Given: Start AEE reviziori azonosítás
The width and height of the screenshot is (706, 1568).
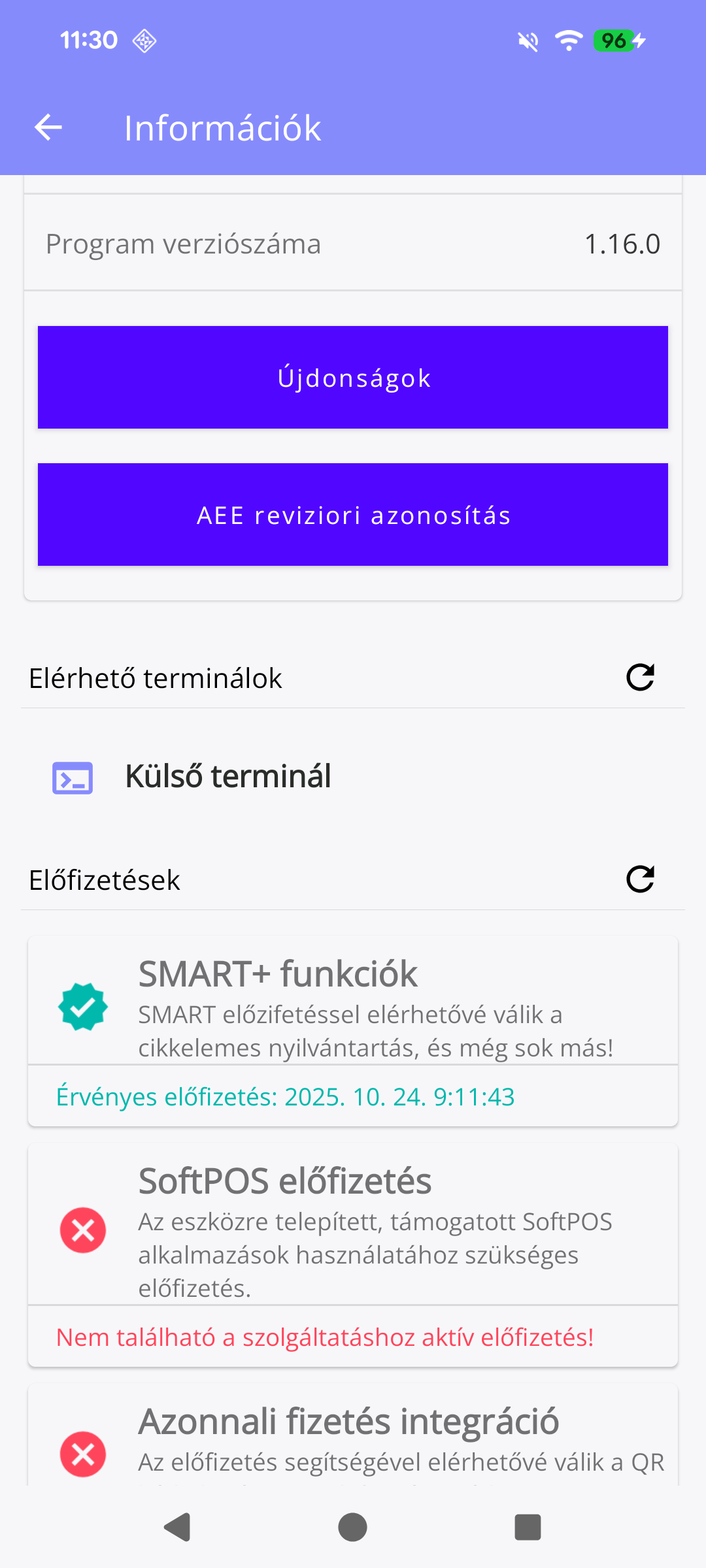Looking at the screenshot, I should tap(353, 514).
